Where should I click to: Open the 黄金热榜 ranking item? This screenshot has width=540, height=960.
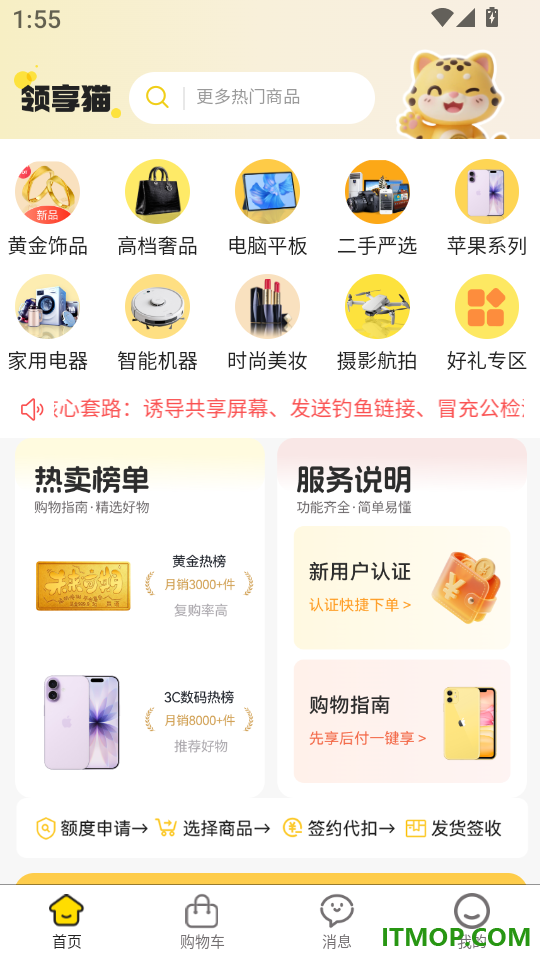(x=144, y=585)
